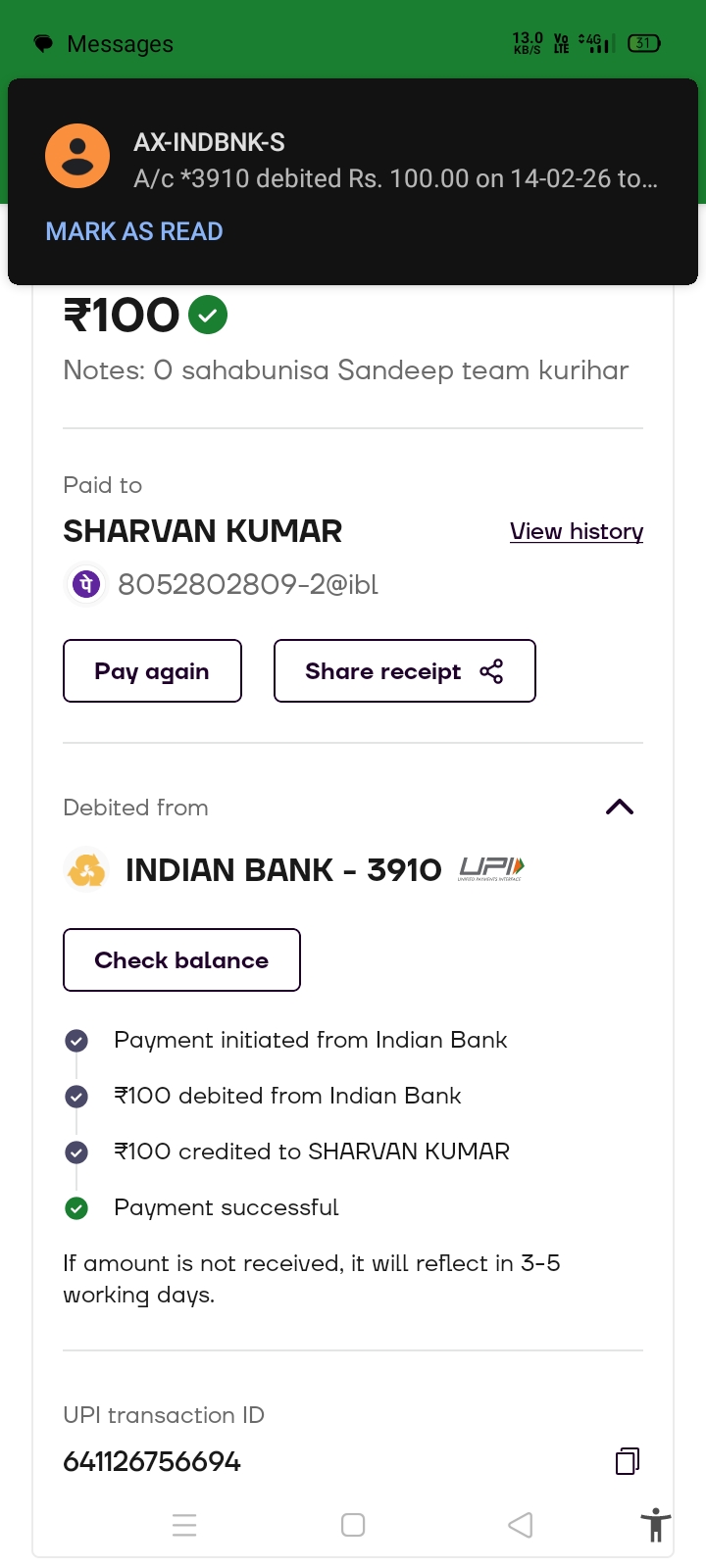Go back using the system back button
The image size is (706, 1568).
[521, 1525]
